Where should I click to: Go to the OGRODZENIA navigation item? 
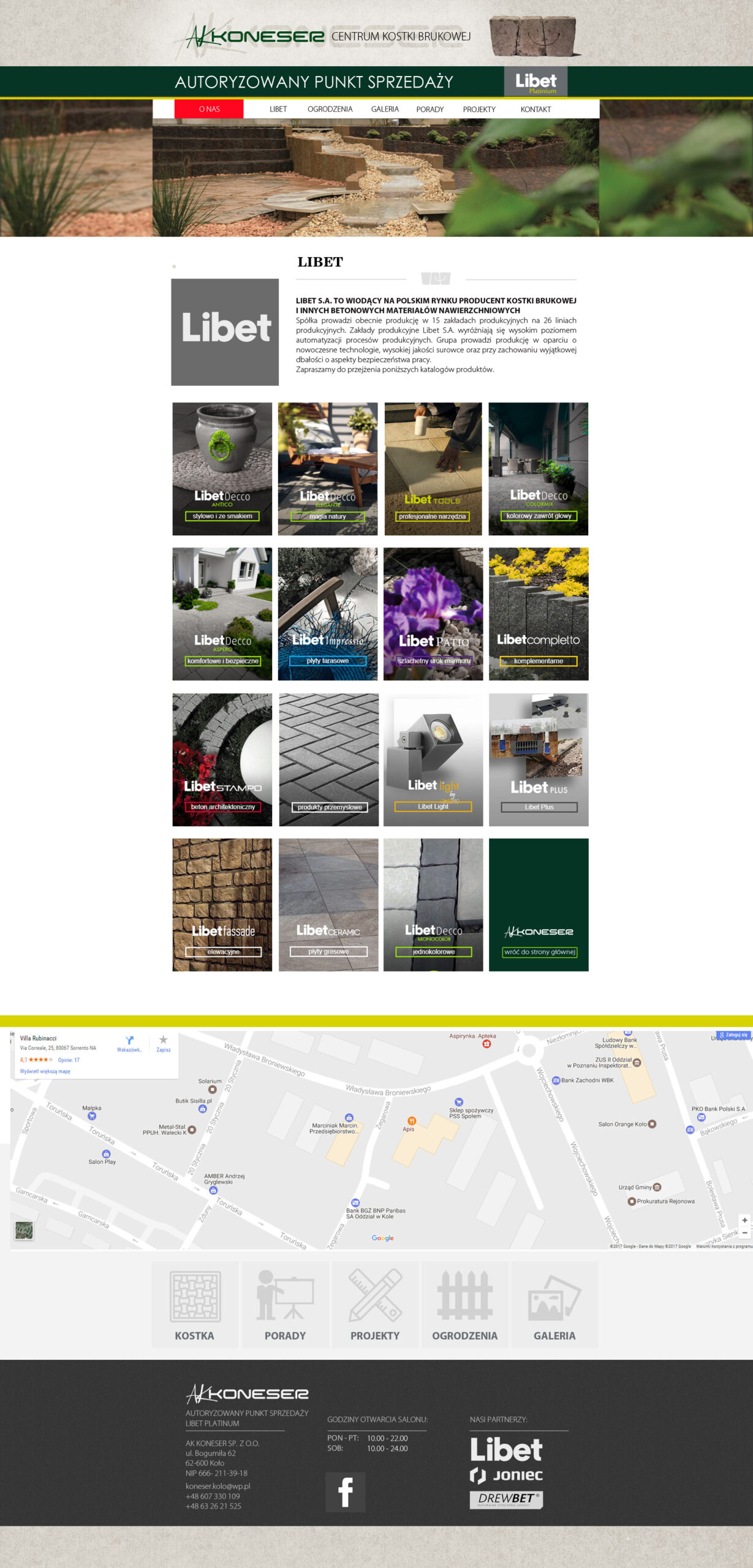pyautogui.click(x=330, y=109)
